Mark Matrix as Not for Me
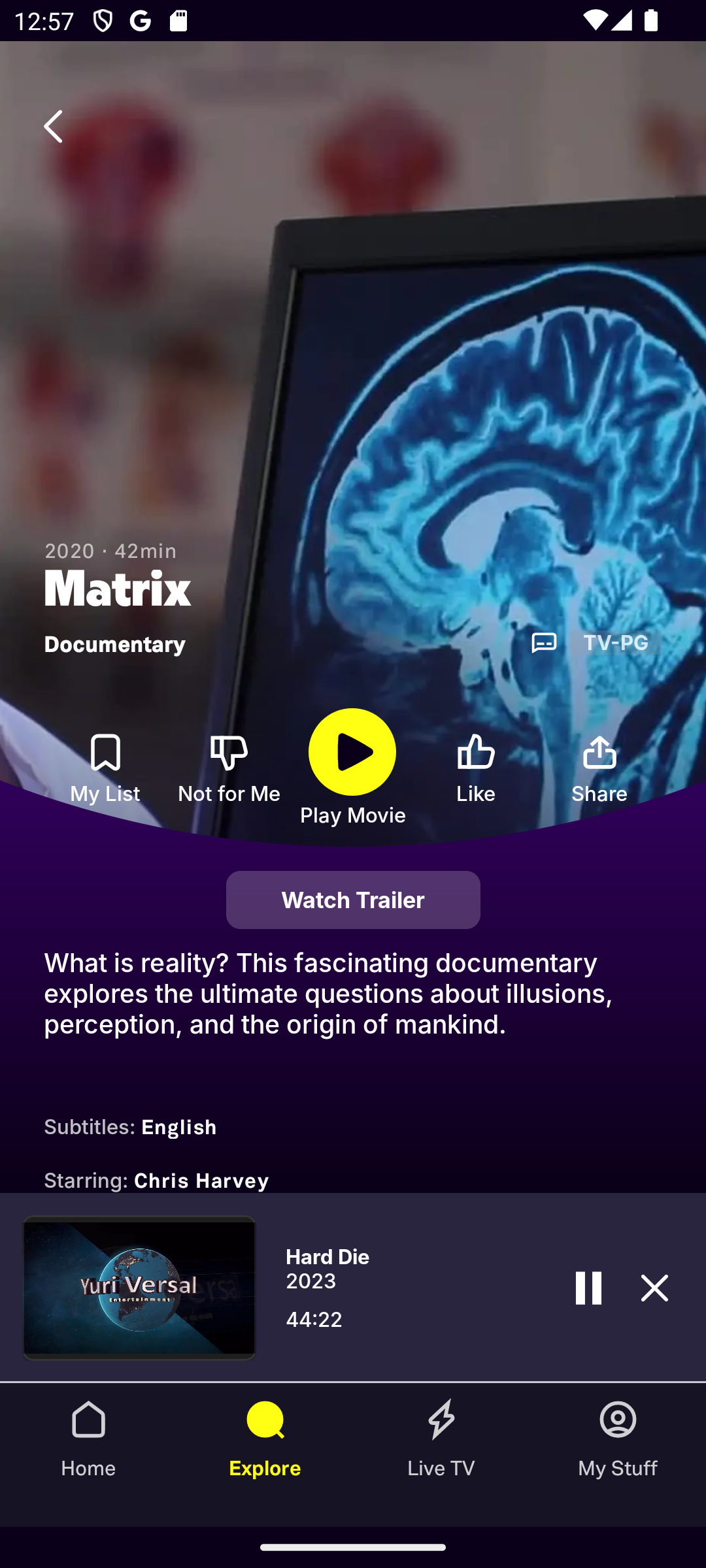 point(229,768)
